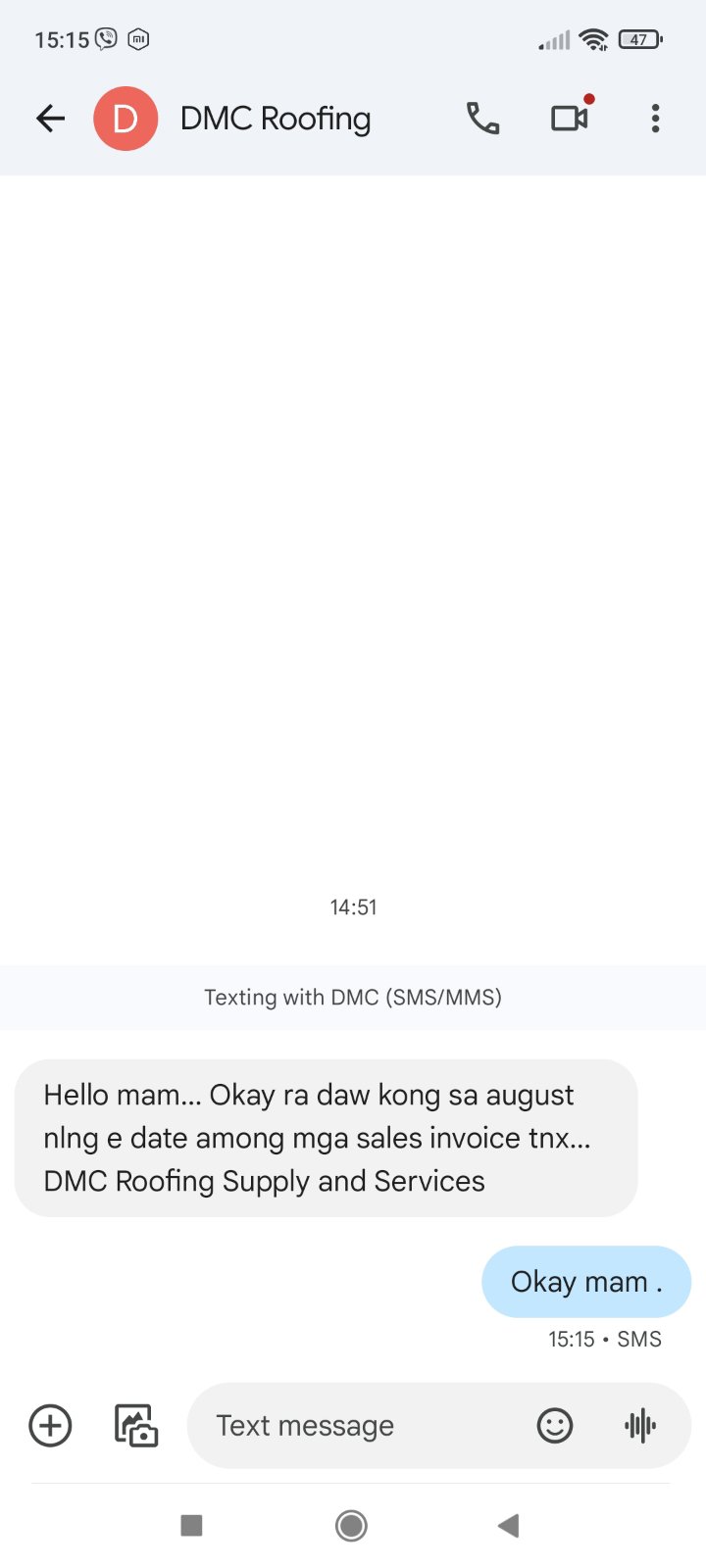
Task: Call DMC Roofing with the phone icon
Action: 482,119
